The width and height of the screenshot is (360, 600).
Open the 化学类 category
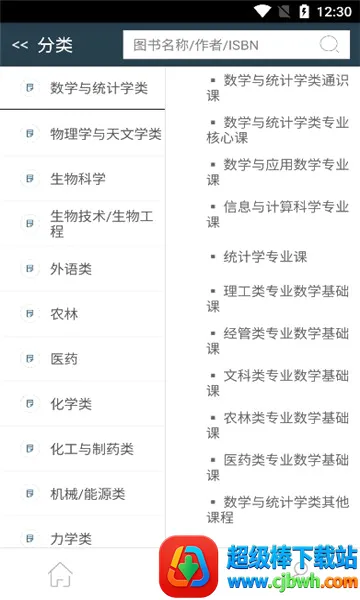pyautogui.click(x=83, y=404)
